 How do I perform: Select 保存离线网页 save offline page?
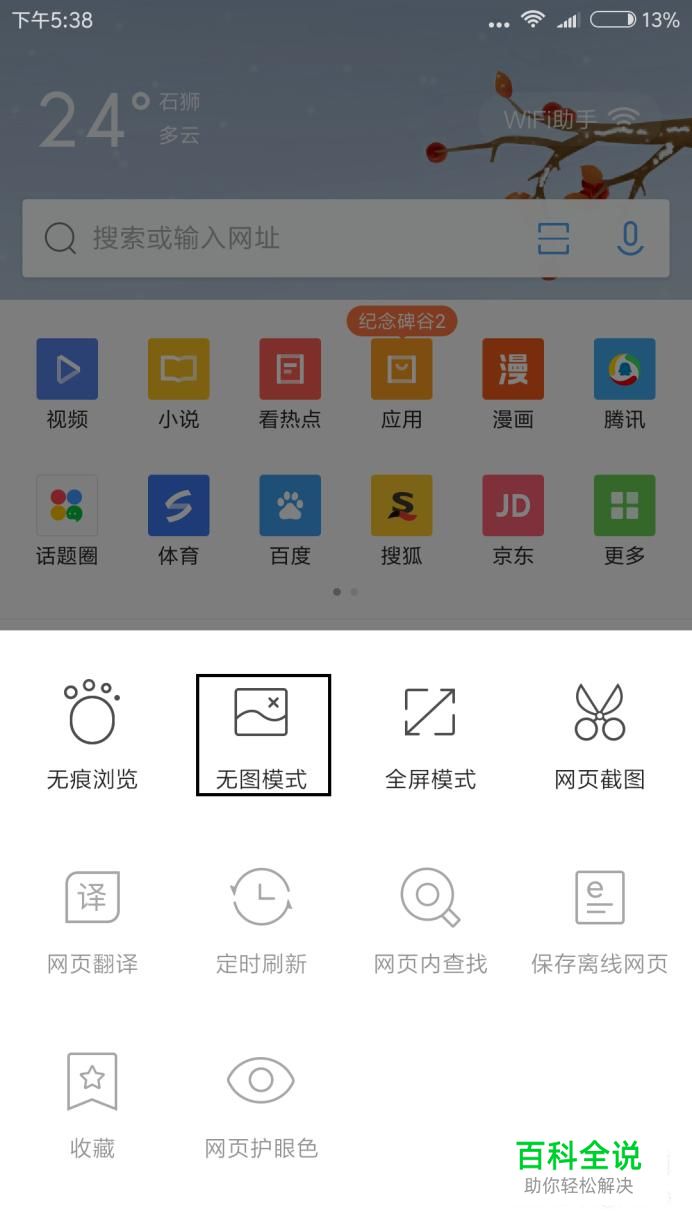pyautogui.click(x=600, y=921)
